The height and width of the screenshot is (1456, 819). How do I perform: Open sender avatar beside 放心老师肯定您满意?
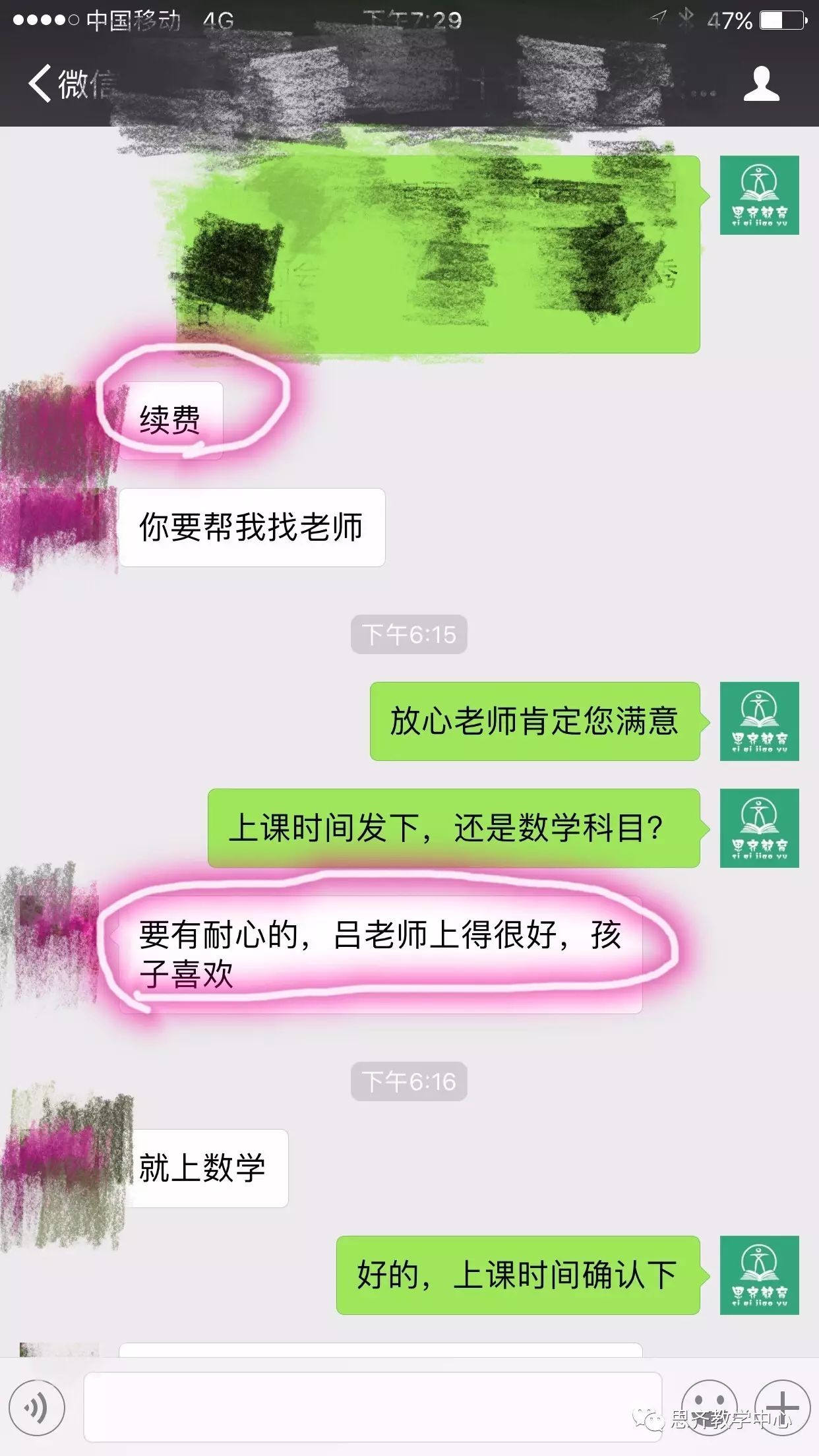click(x=759, y=721)
